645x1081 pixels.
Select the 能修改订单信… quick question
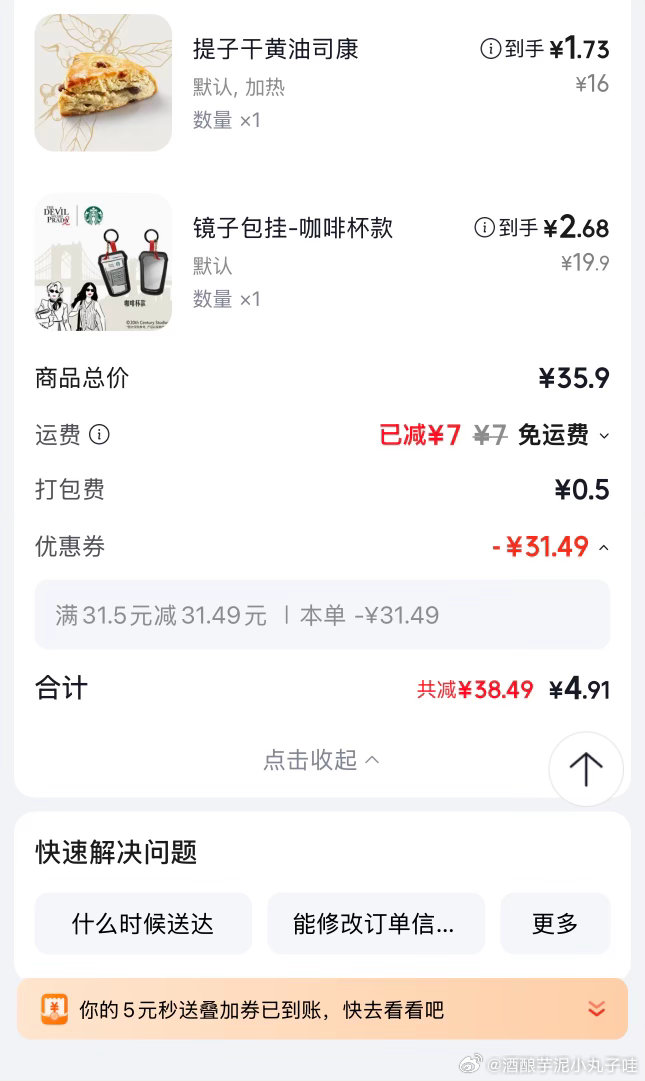[376, 923]
